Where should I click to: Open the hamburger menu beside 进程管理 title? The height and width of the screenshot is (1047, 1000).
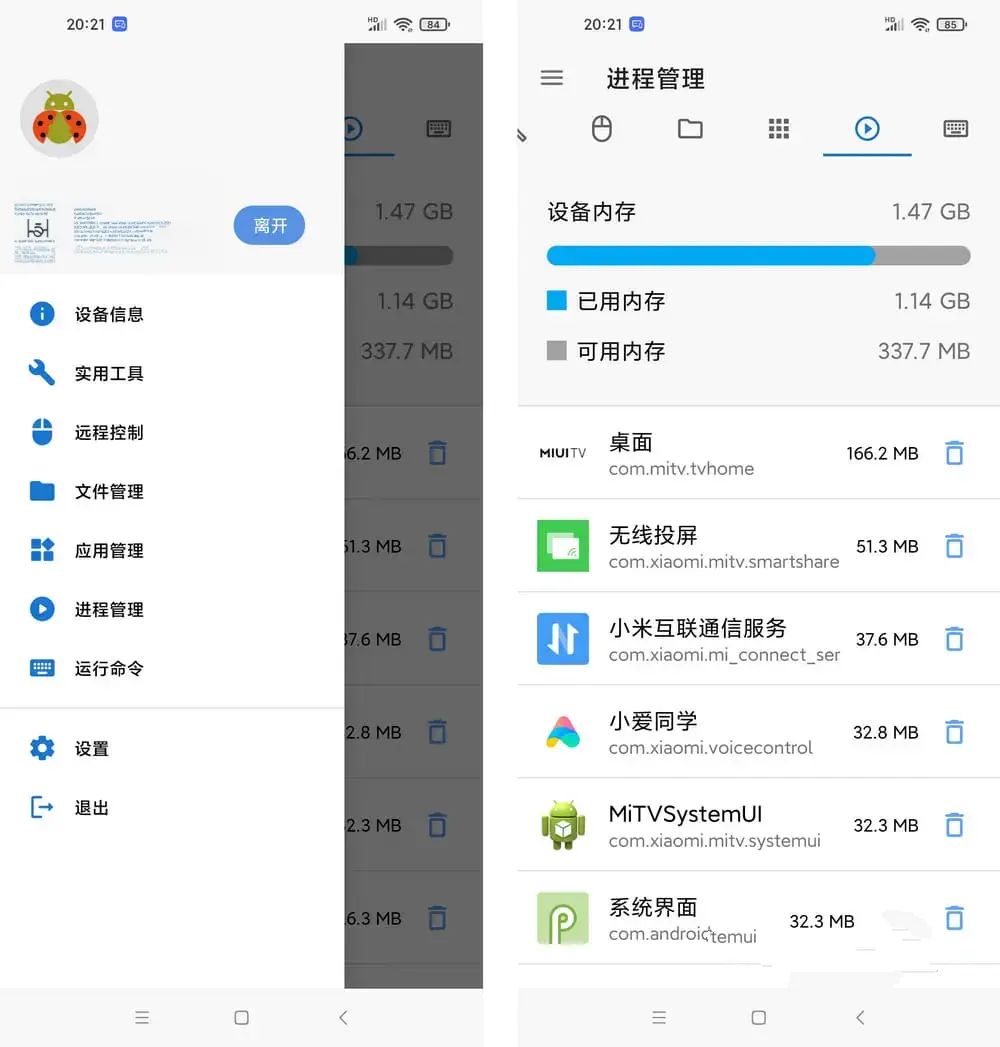[x=552, y=78]
